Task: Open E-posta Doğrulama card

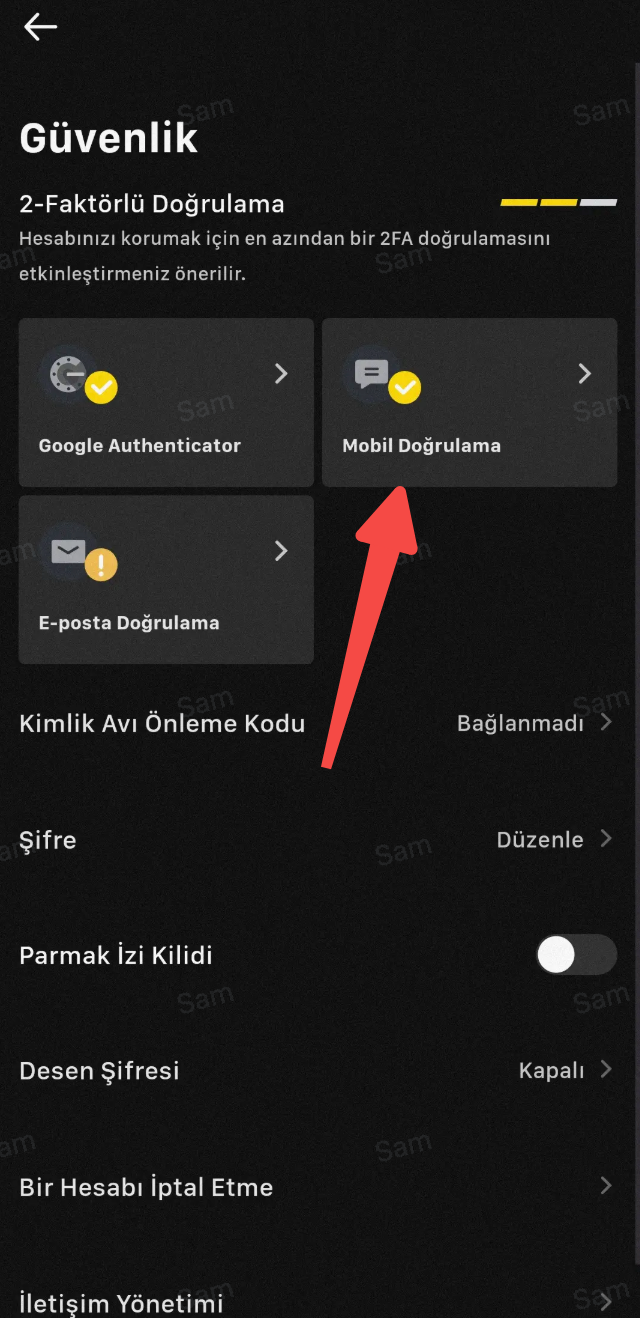Action: [166, 580]
